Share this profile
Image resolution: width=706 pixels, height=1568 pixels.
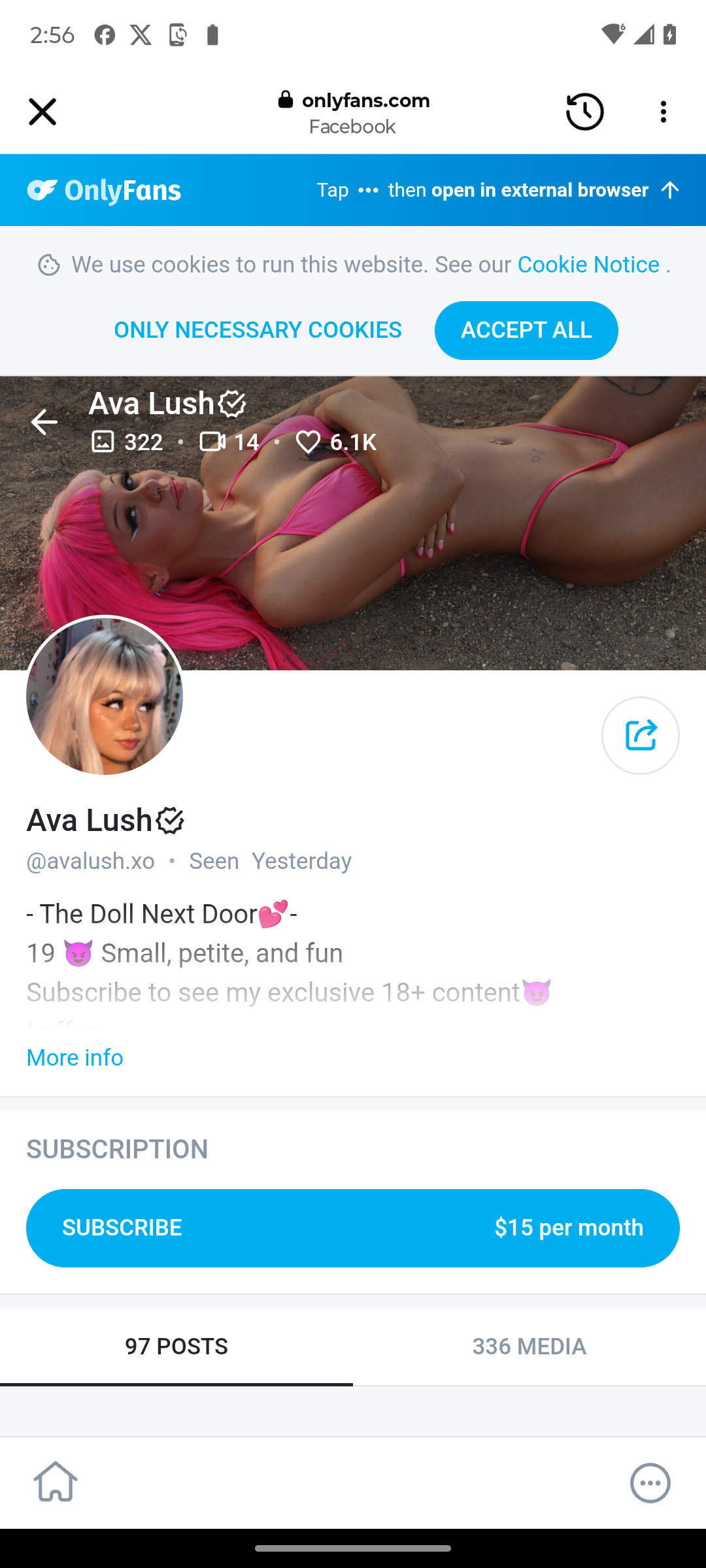tap(640, 735)
